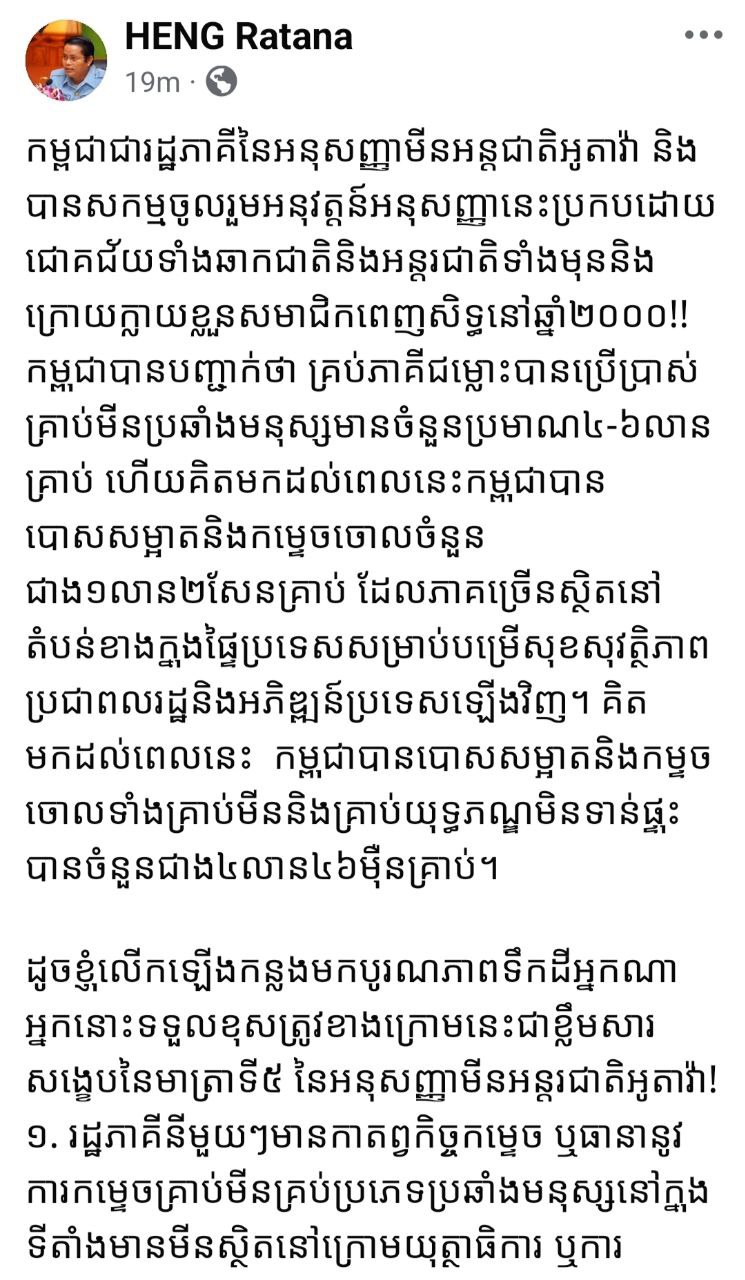Check the post's public audience globe icon
This screenshot has height=1280, width=745.
[221, 82]
